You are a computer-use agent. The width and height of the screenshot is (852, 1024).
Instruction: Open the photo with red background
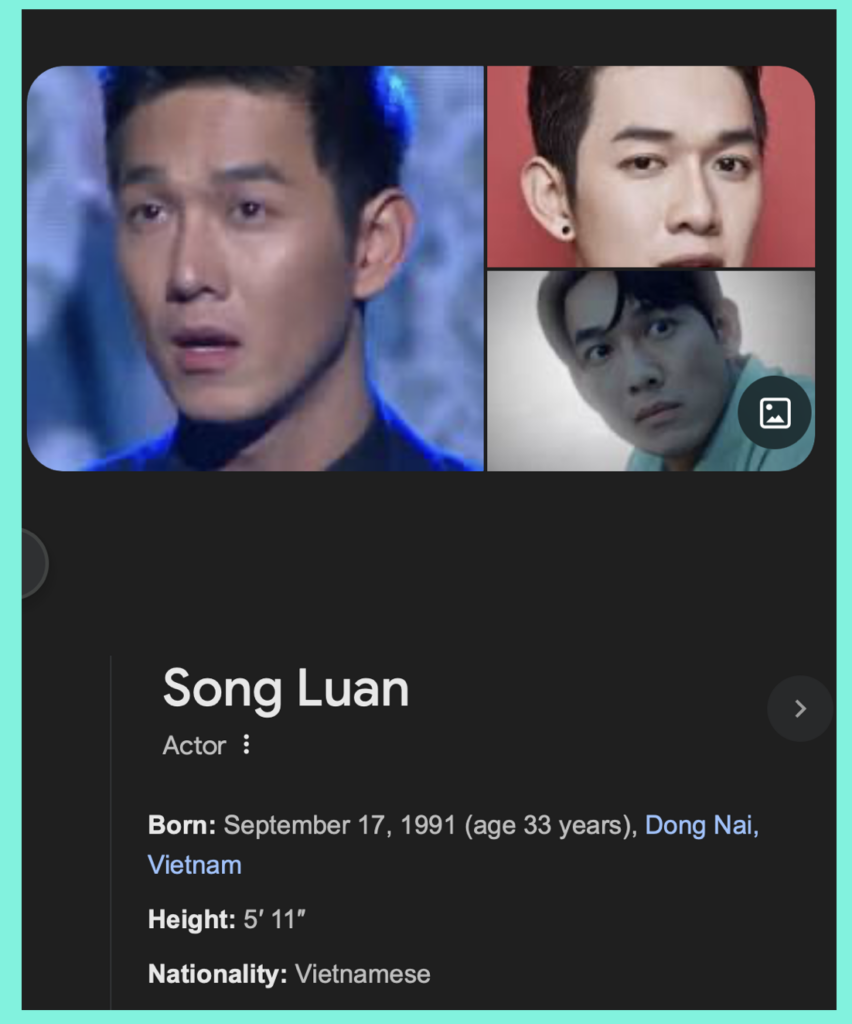650,166
